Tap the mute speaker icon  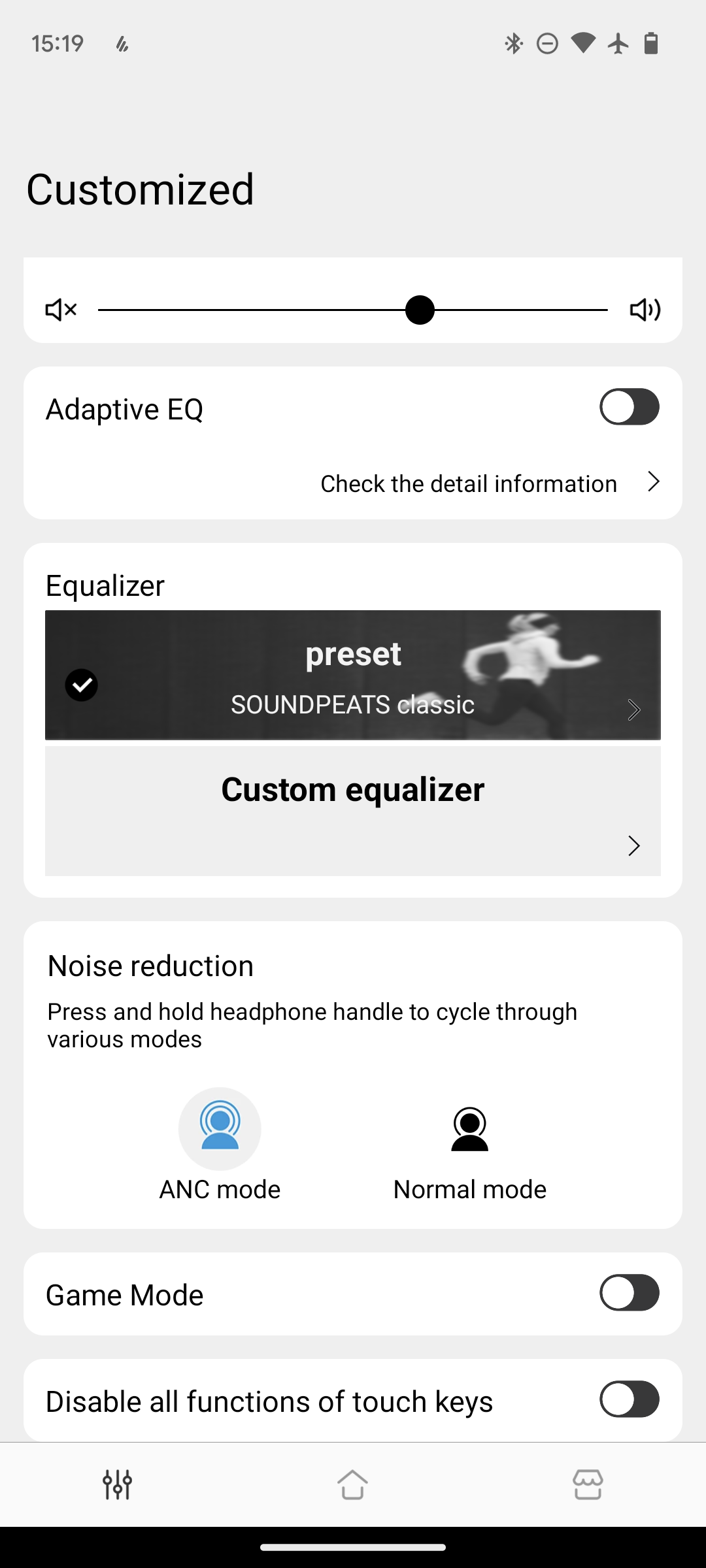[x=61, y=310]
